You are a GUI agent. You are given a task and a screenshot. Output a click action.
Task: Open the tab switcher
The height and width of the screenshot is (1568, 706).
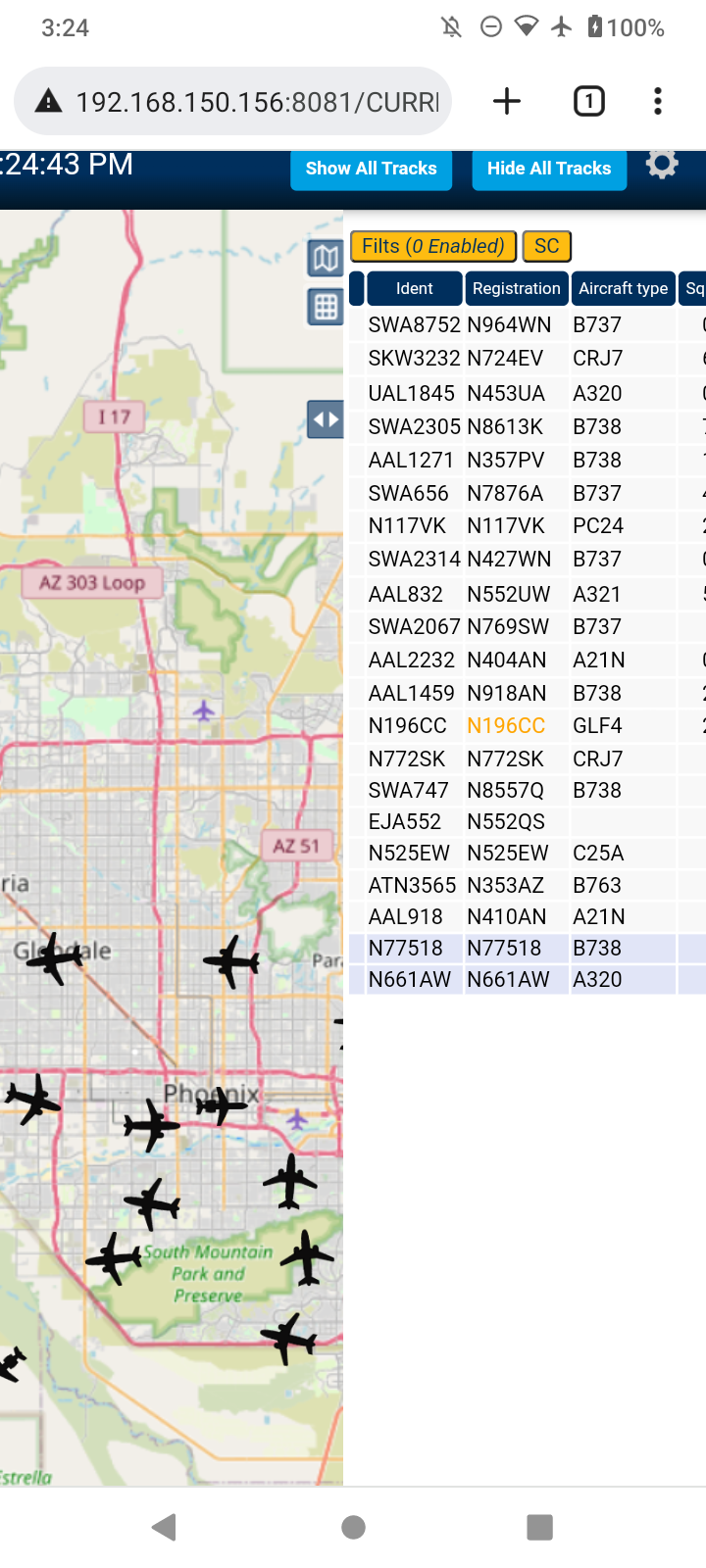pyautogui.click(x=588, y=101)
